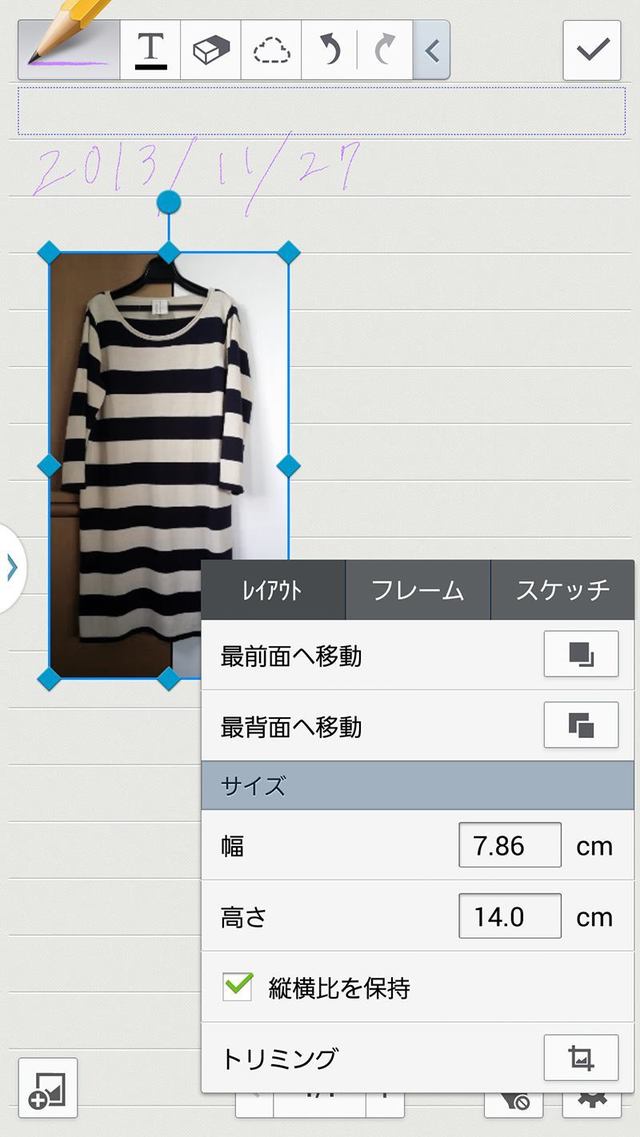Uncheck the 縦横比を保持 checkbox
640x1137 pixels.
click(x=238, y=988)
